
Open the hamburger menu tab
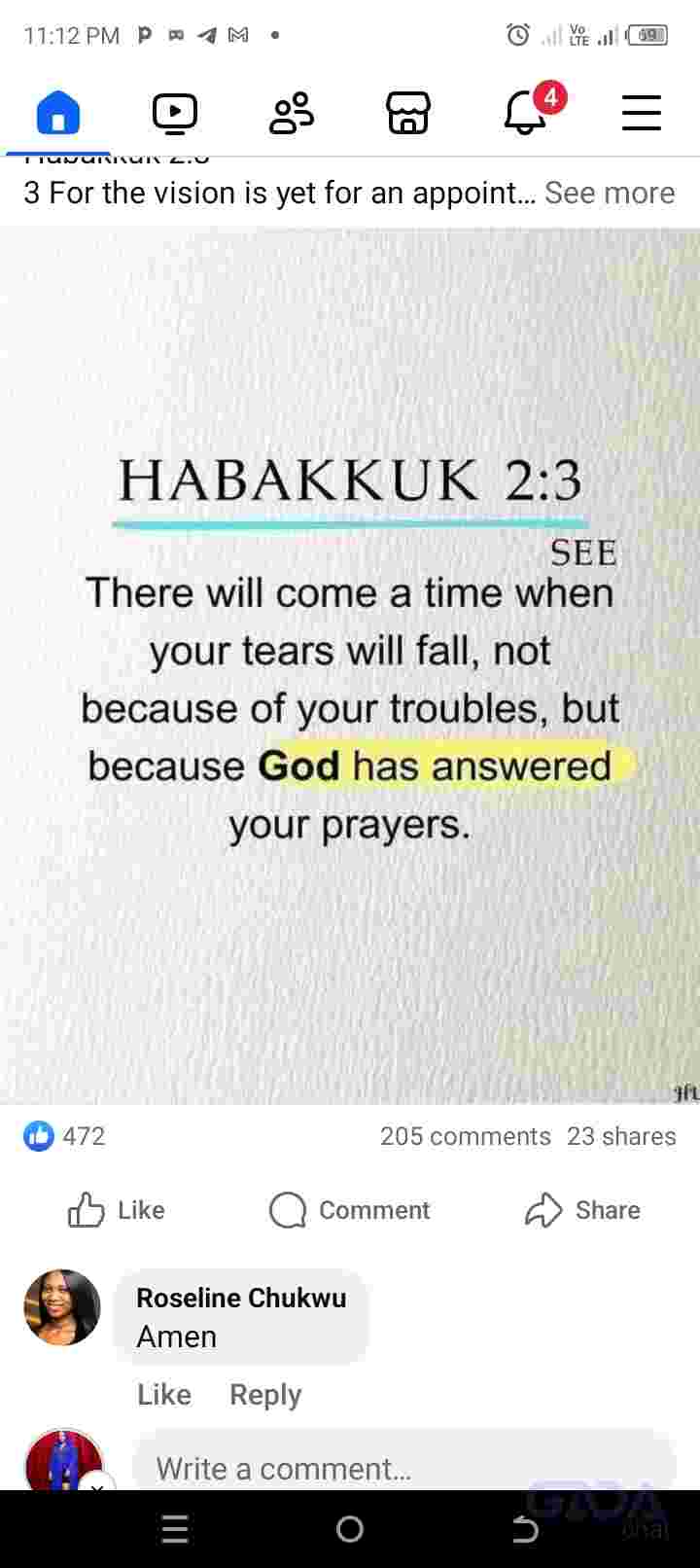click(x=642, y=113)
